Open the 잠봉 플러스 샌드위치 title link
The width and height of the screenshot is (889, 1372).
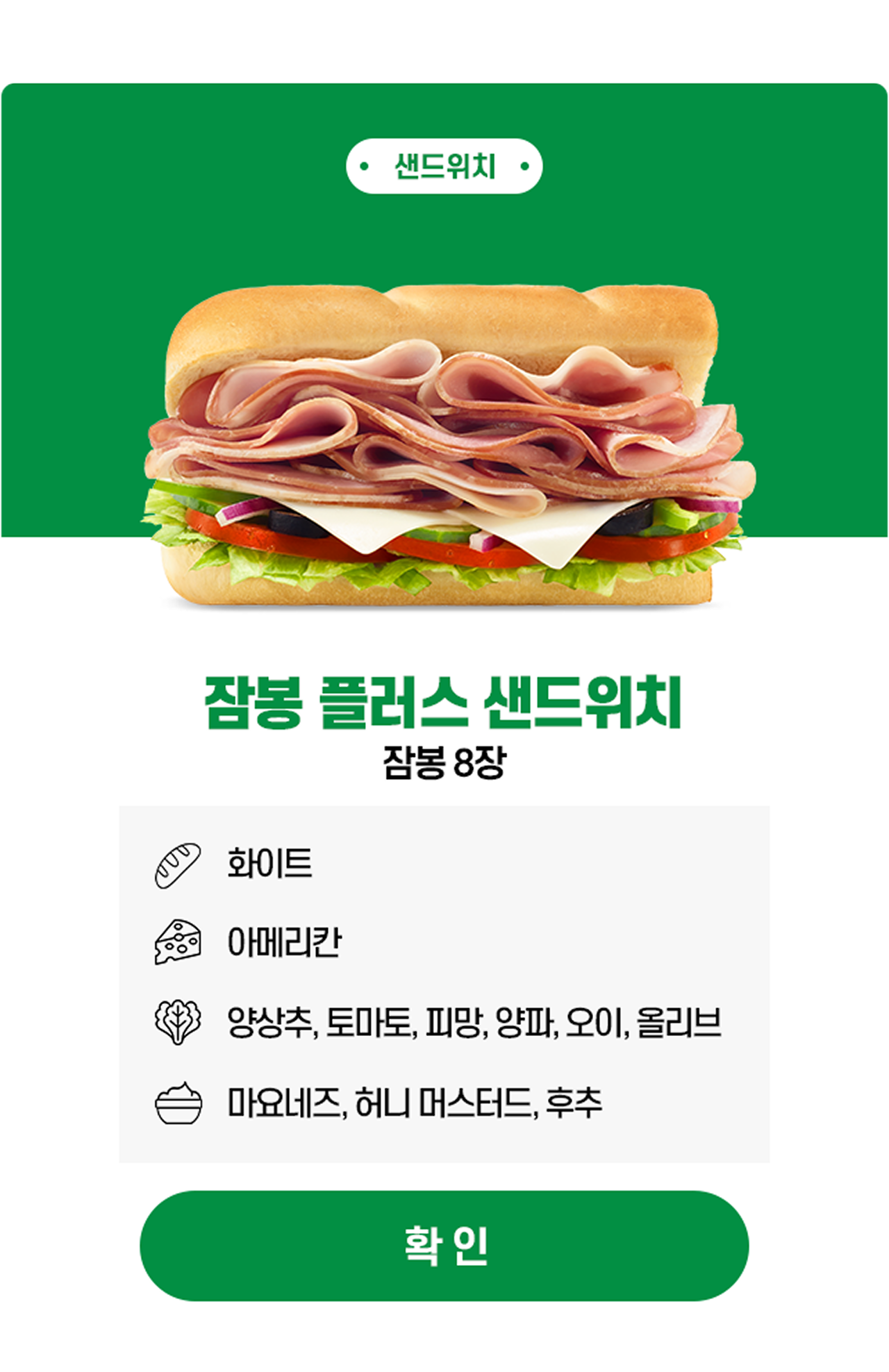click(444, 703)
